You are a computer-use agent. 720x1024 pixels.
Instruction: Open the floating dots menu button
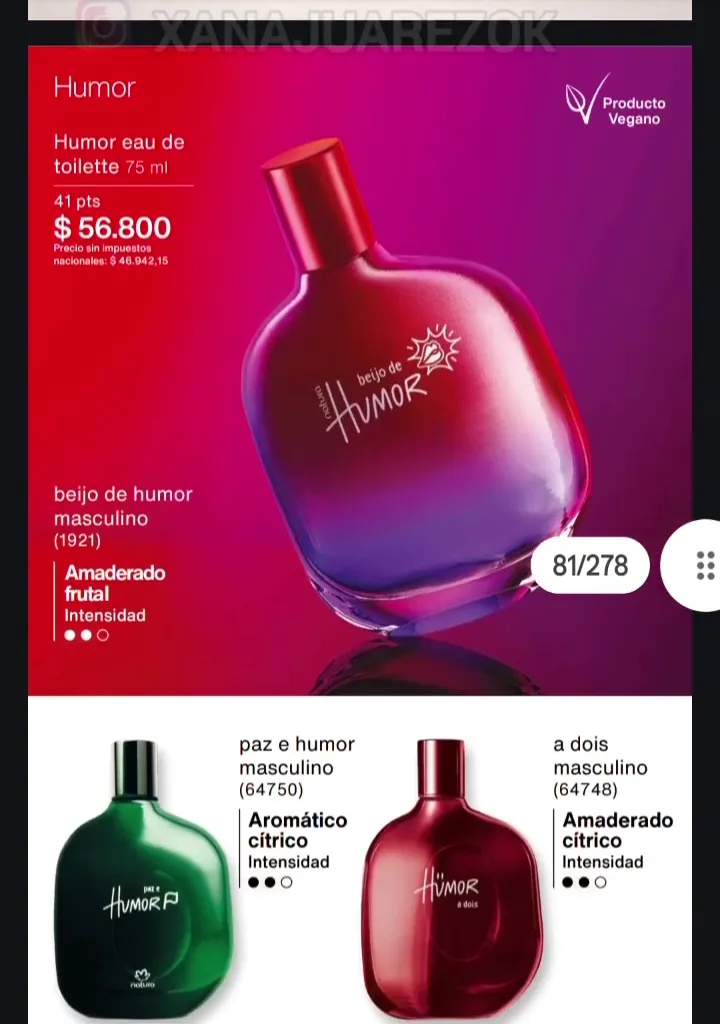tap(704, 565)
